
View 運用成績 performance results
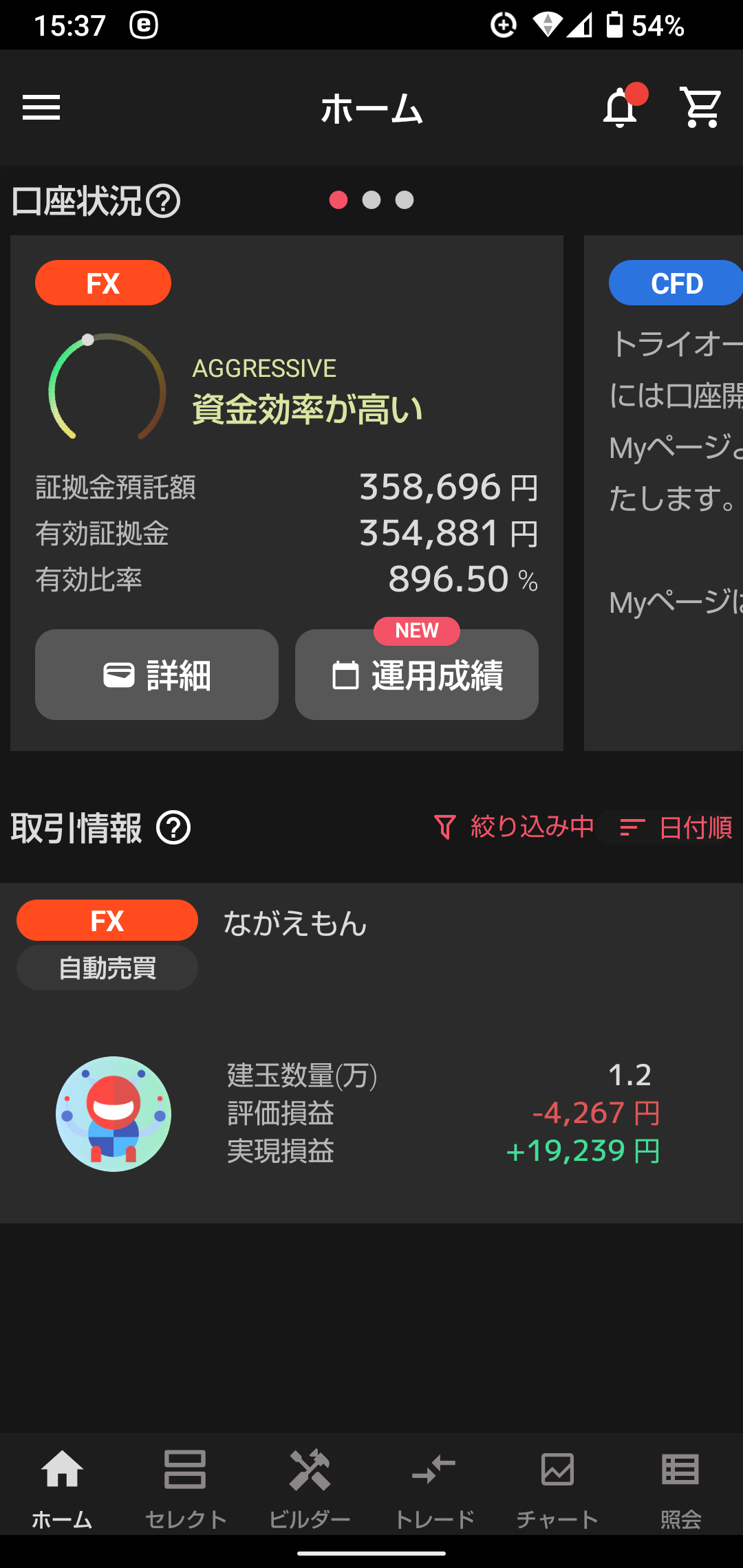(417, 675)
